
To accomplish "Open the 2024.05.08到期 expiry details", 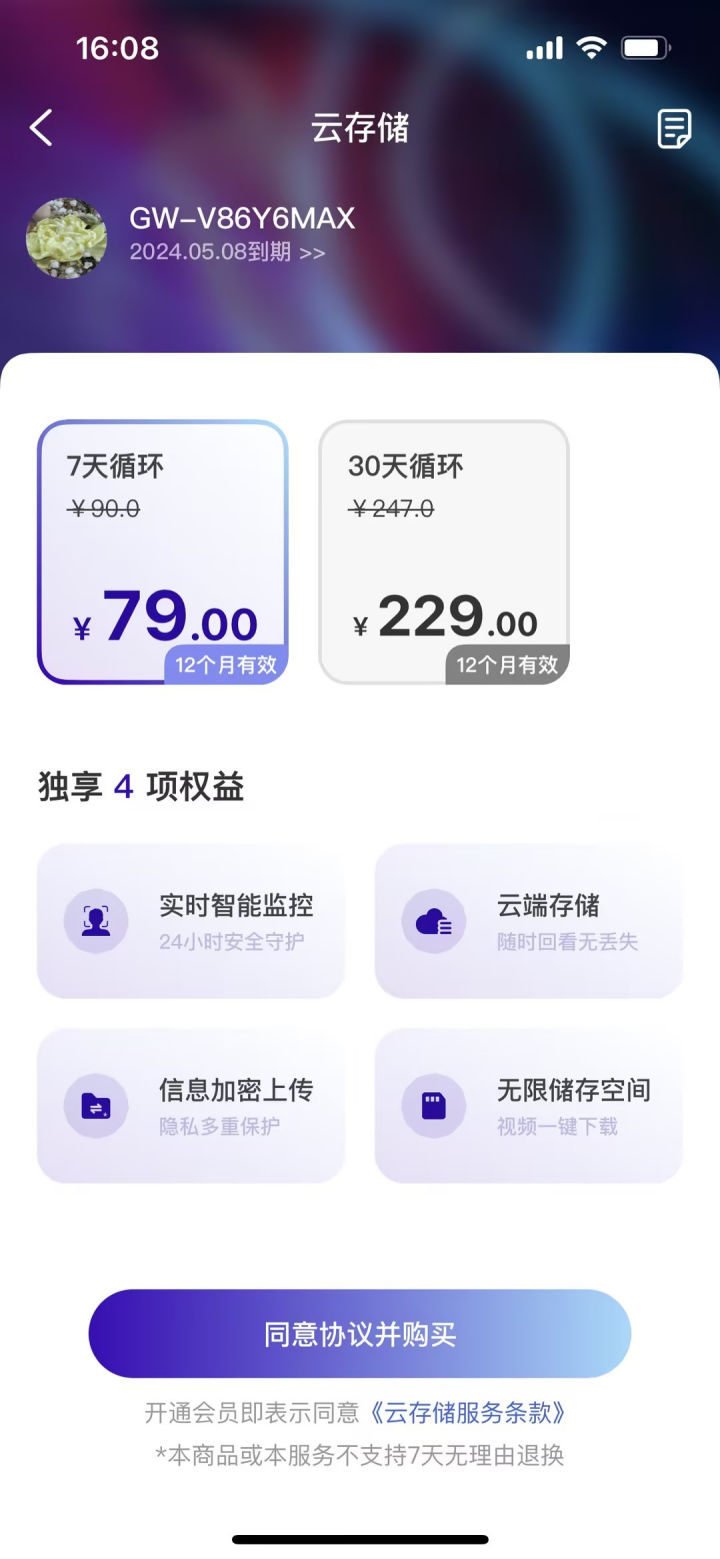I will point(228,252).
